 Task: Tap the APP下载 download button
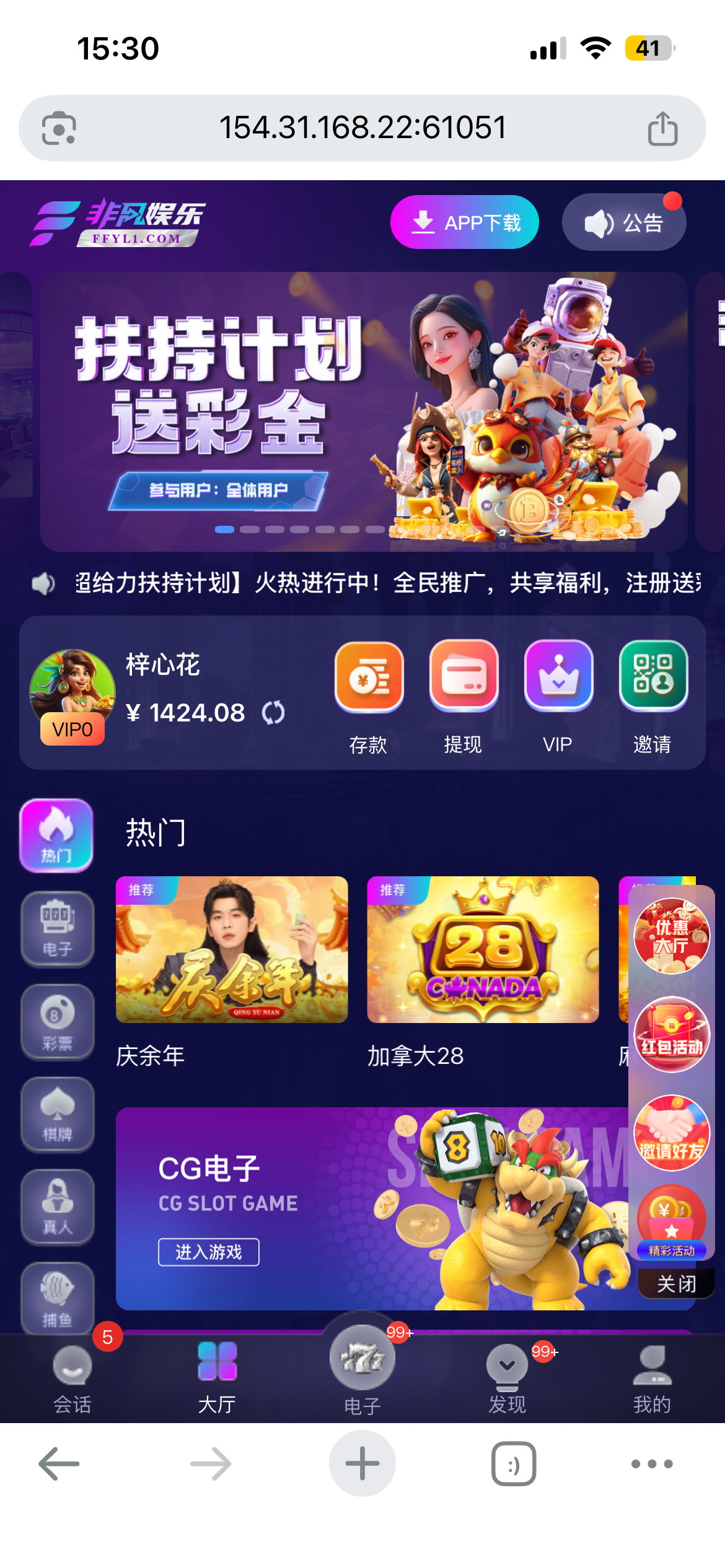pyautogui.click(x=464, y=222)
